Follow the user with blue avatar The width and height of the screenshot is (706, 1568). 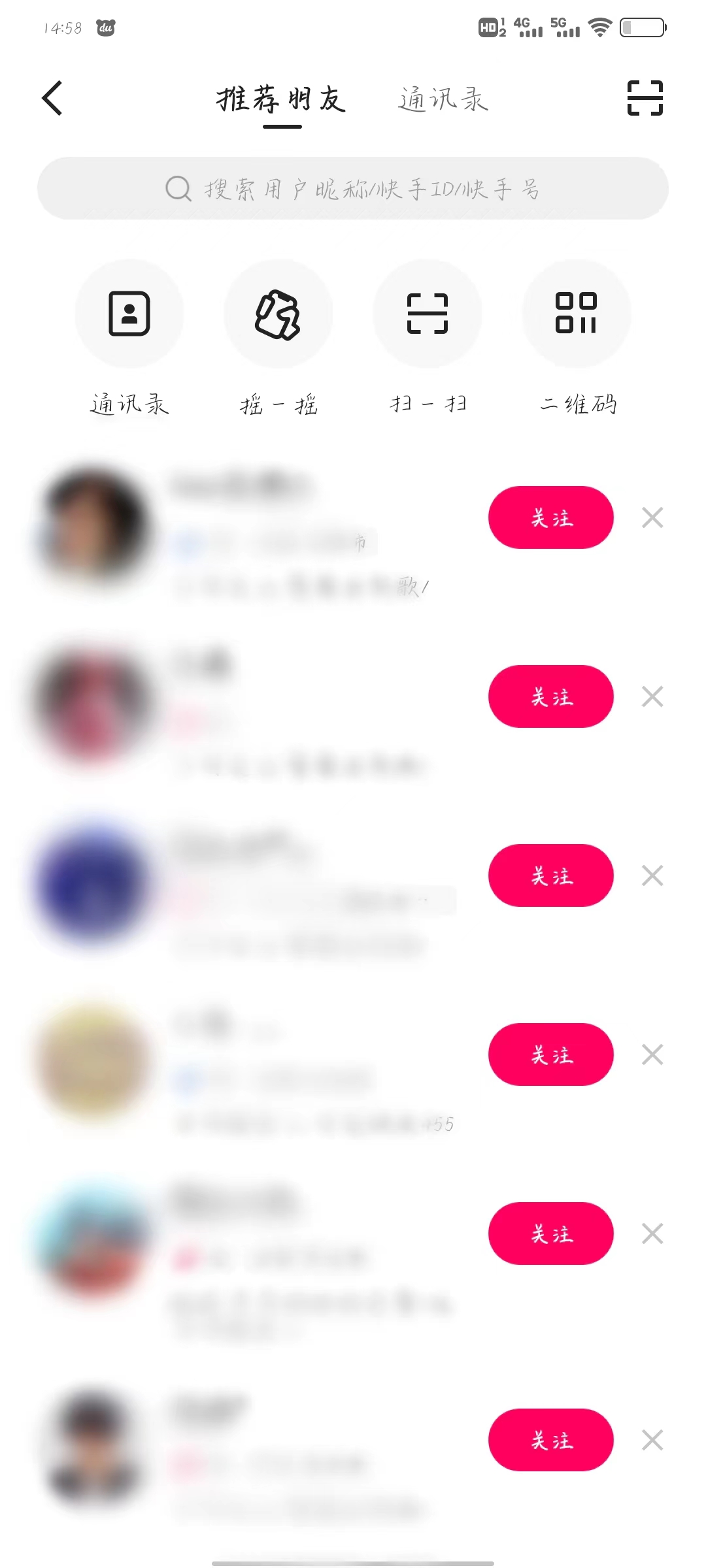pos(550,875)
